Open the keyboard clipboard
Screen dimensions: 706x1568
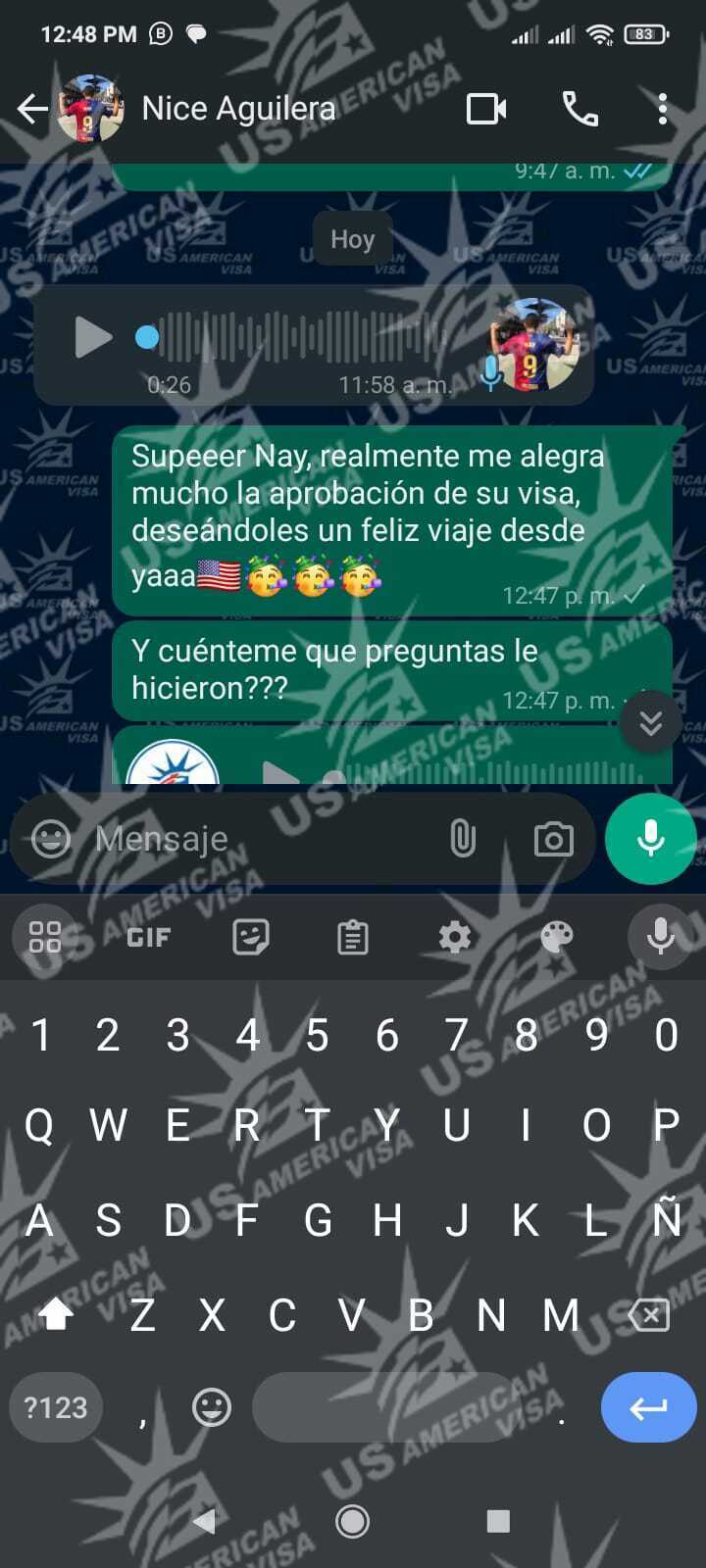pos(352,938)
